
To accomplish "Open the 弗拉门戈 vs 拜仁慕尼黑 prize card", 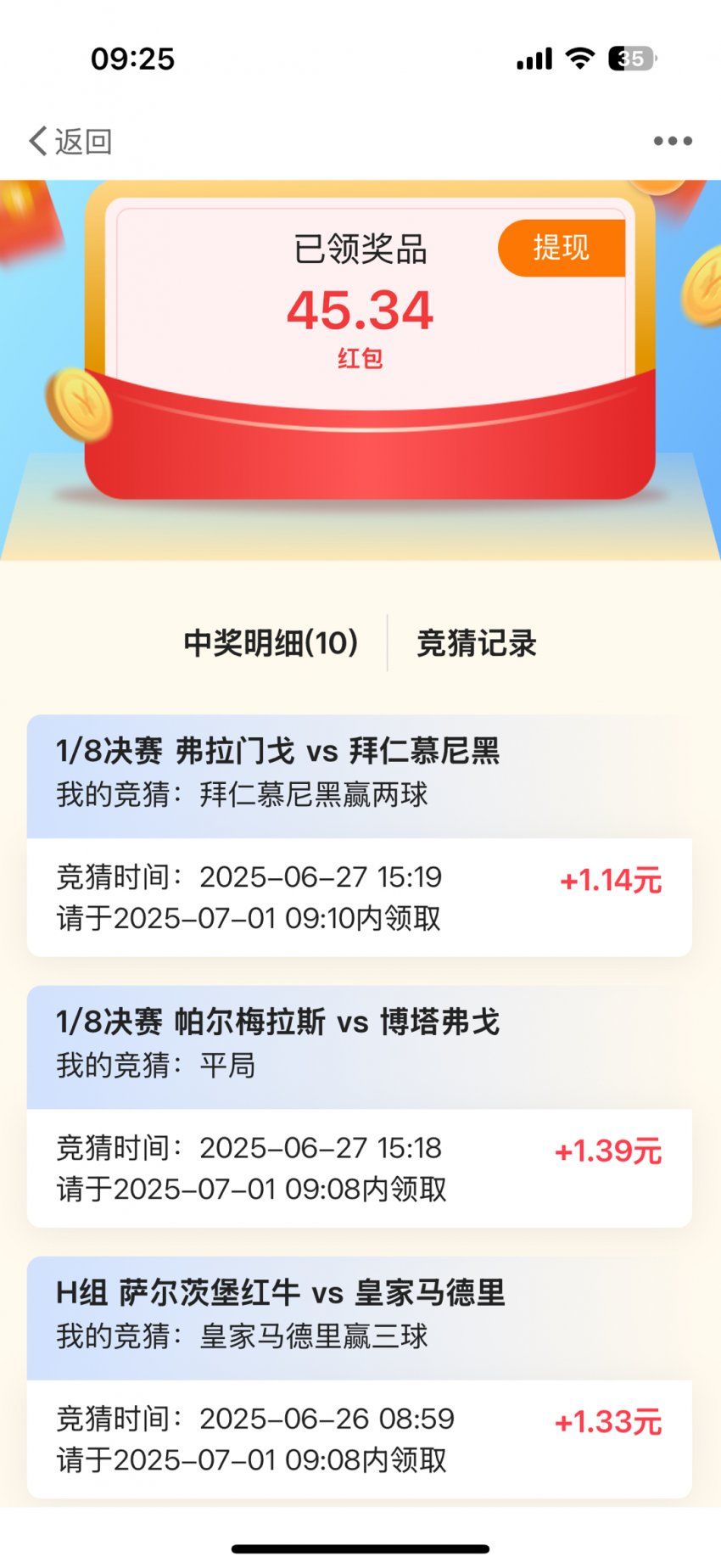I will [x=359, y=836].
